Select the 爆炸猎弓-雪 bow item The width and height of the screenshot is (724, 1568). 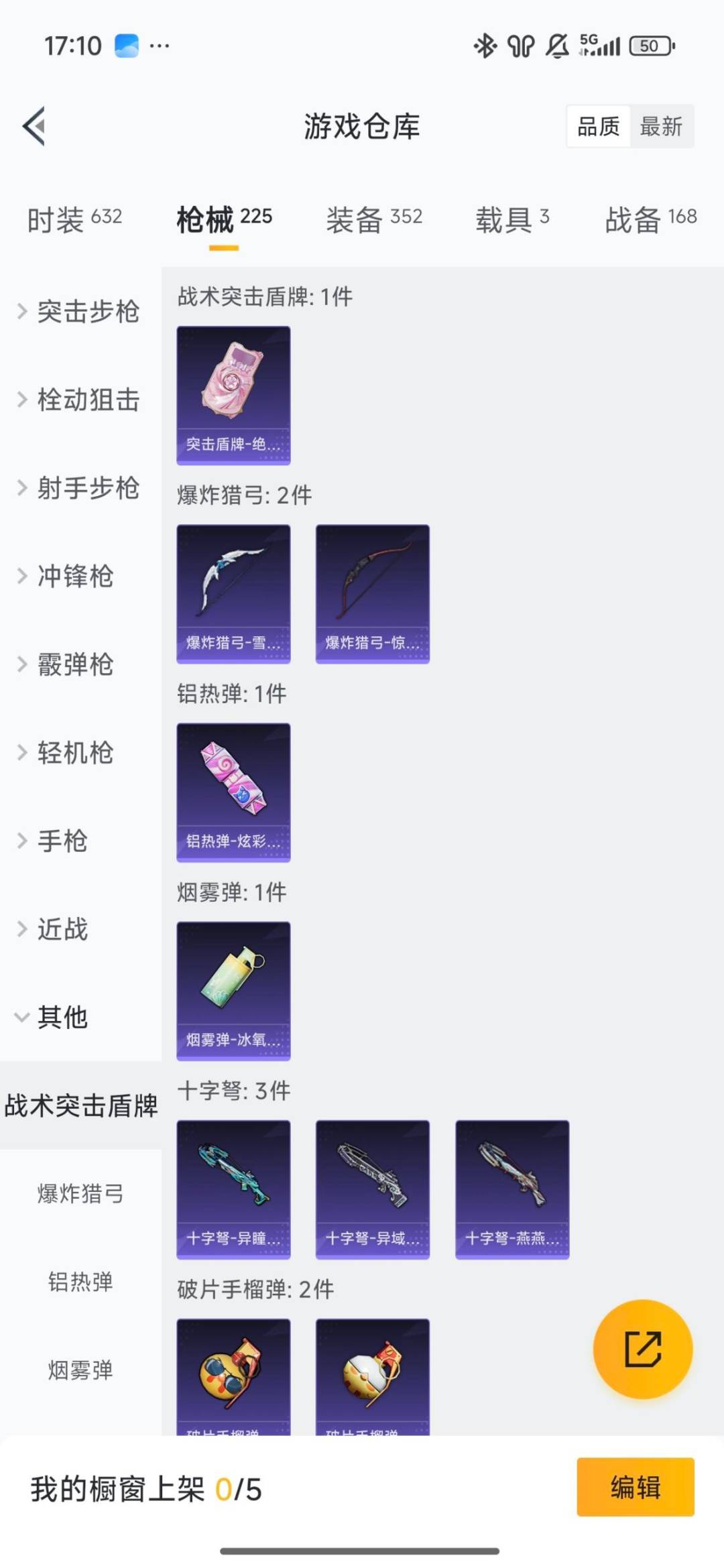click(233, 593)
